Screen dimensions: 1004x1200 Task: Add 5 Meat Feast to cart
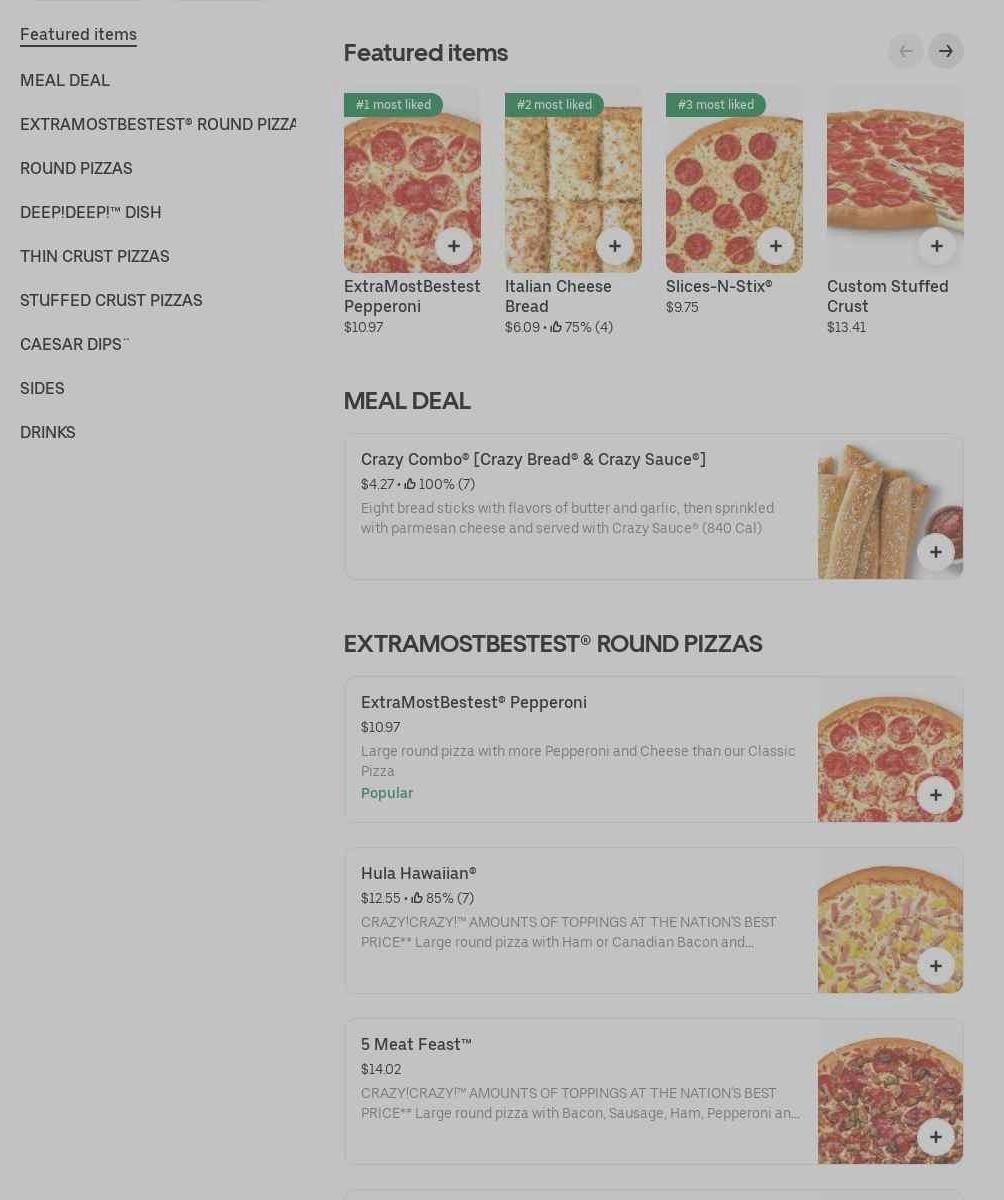[935, 1137]
